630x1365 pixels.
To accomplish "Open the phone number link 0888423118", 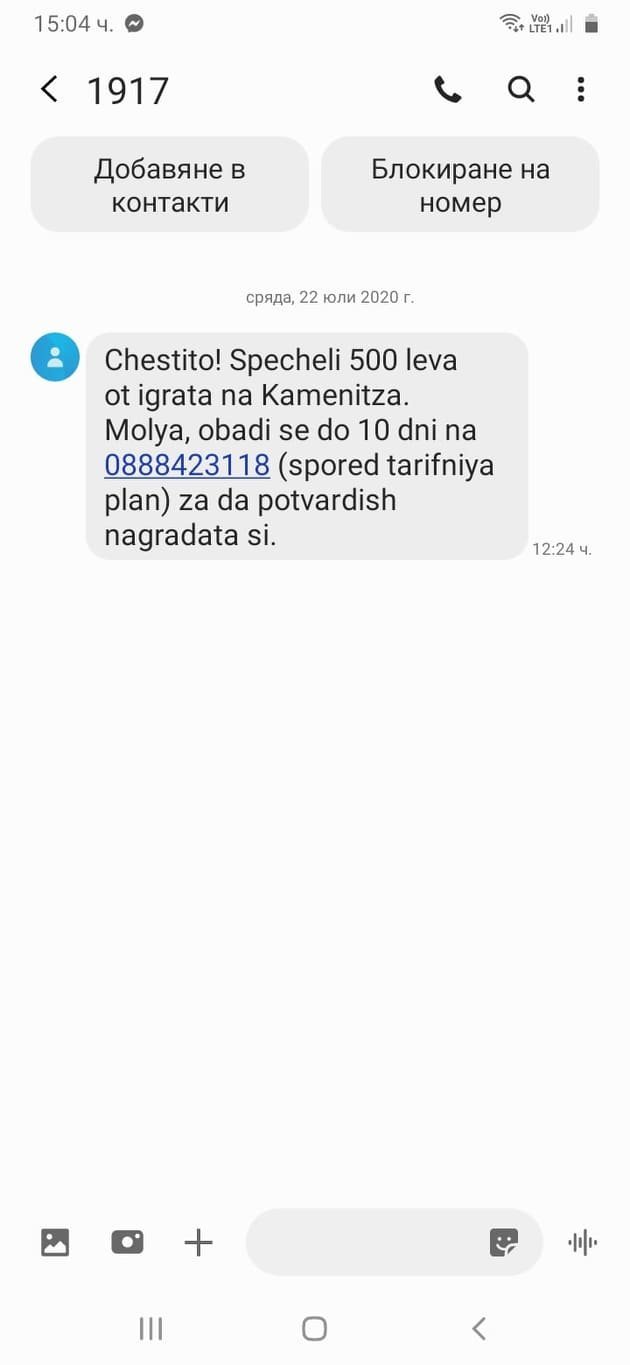I will tap(187, 465).
